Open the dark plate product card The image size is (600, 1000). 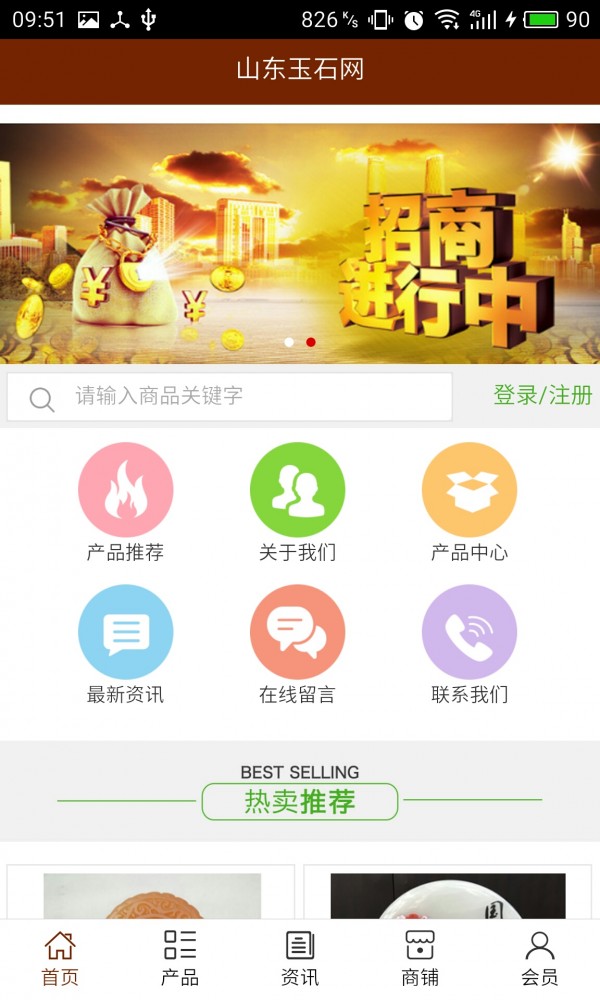tap(447, 894)
